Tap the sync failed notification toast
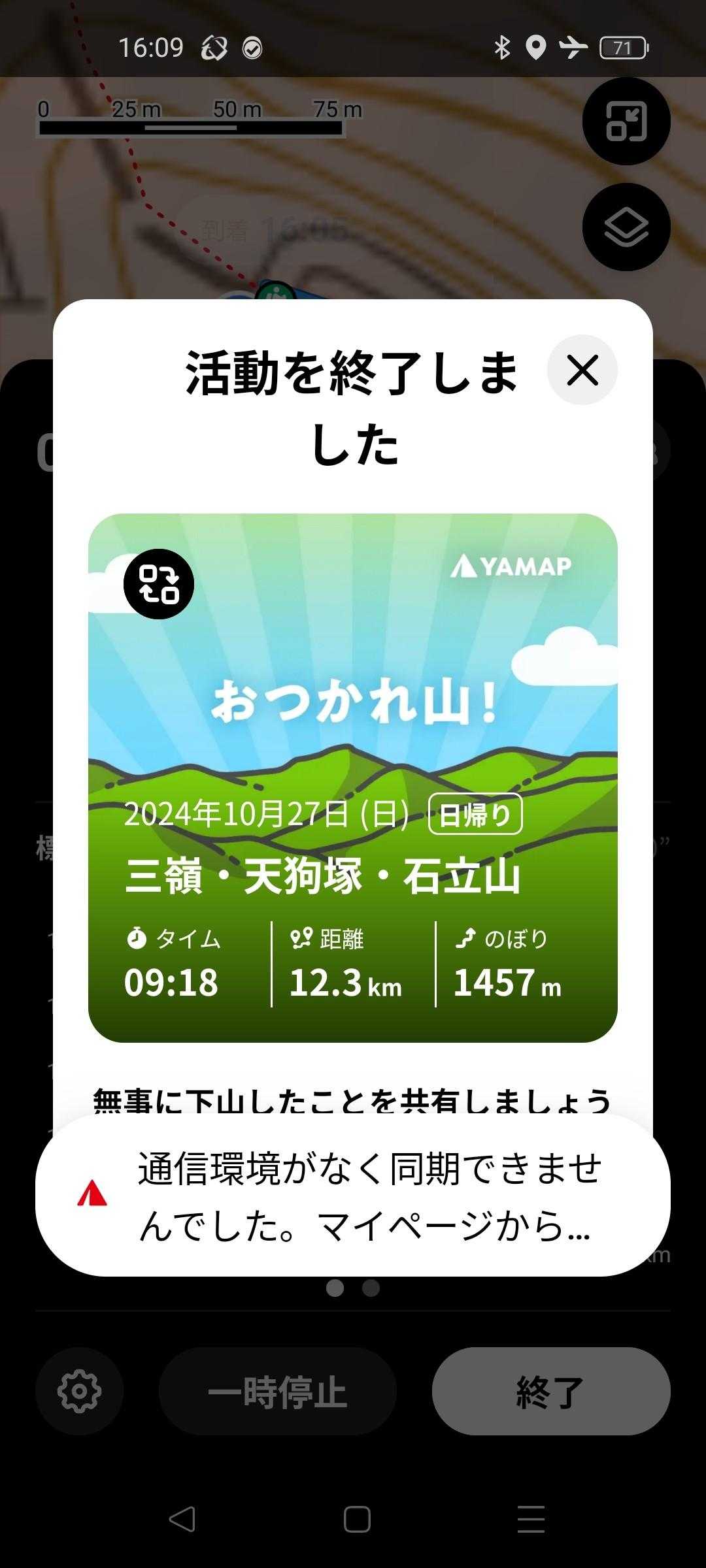706x1568 pixels. coord(353,1196)
